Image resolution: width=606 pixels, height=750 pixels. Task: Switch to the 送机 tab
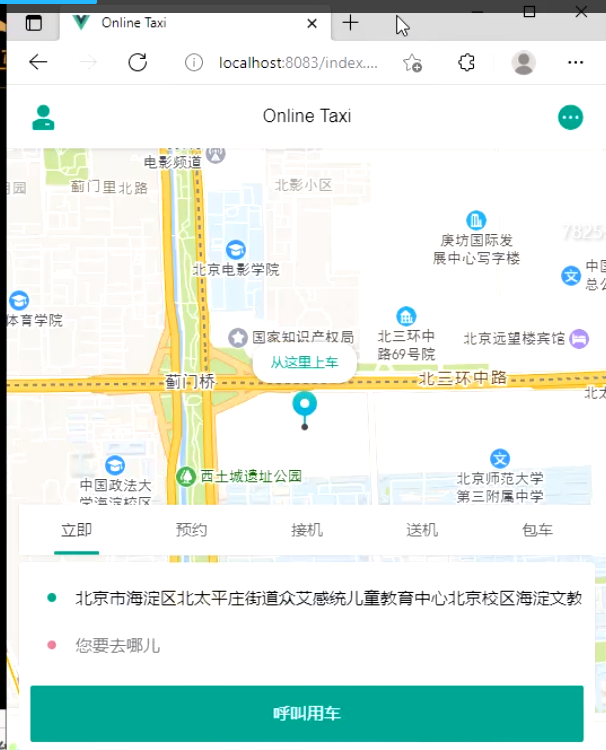(422, 530)
